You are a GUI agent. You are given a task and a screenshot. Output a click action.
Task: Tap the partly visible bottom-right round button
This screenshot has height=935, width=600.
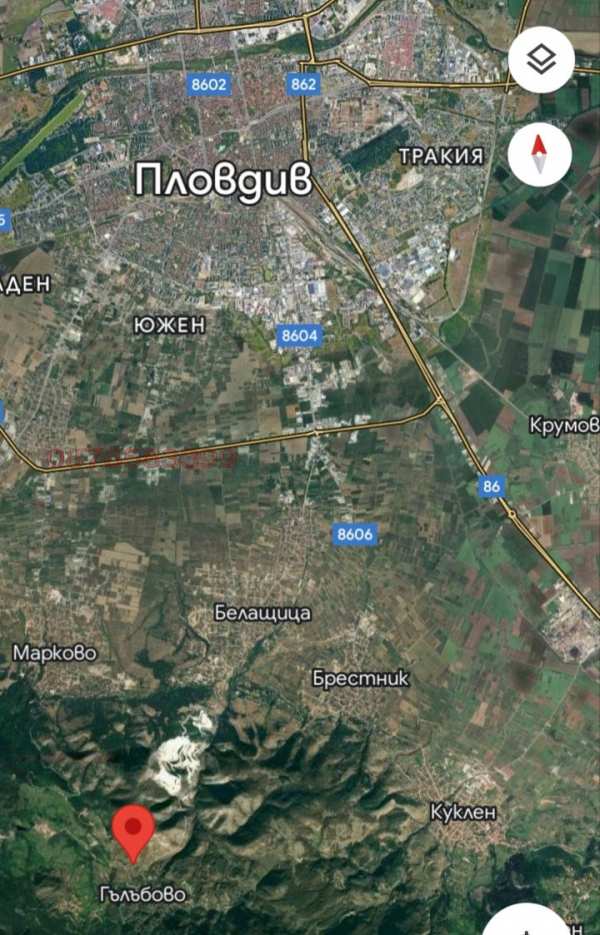524,922
